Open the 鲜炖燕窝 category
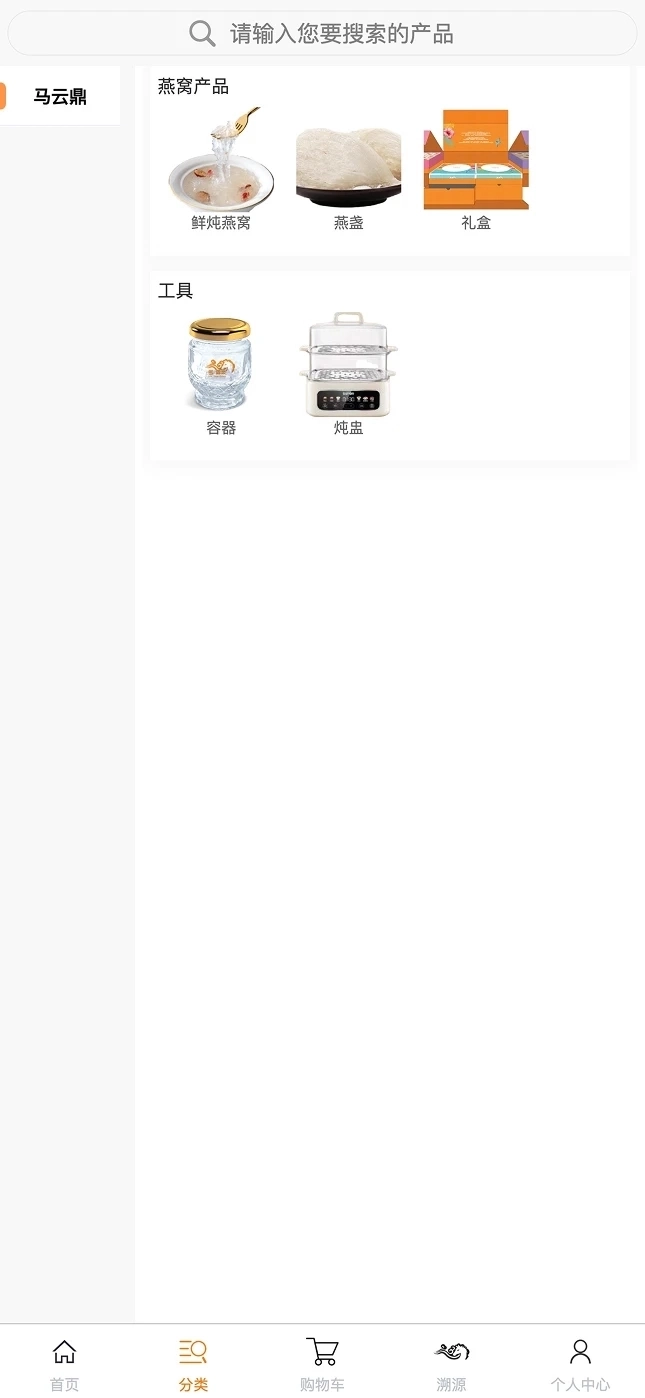The height and width of the screenshot is (1398, 645). pyautogui.click(x=221, y=168)
